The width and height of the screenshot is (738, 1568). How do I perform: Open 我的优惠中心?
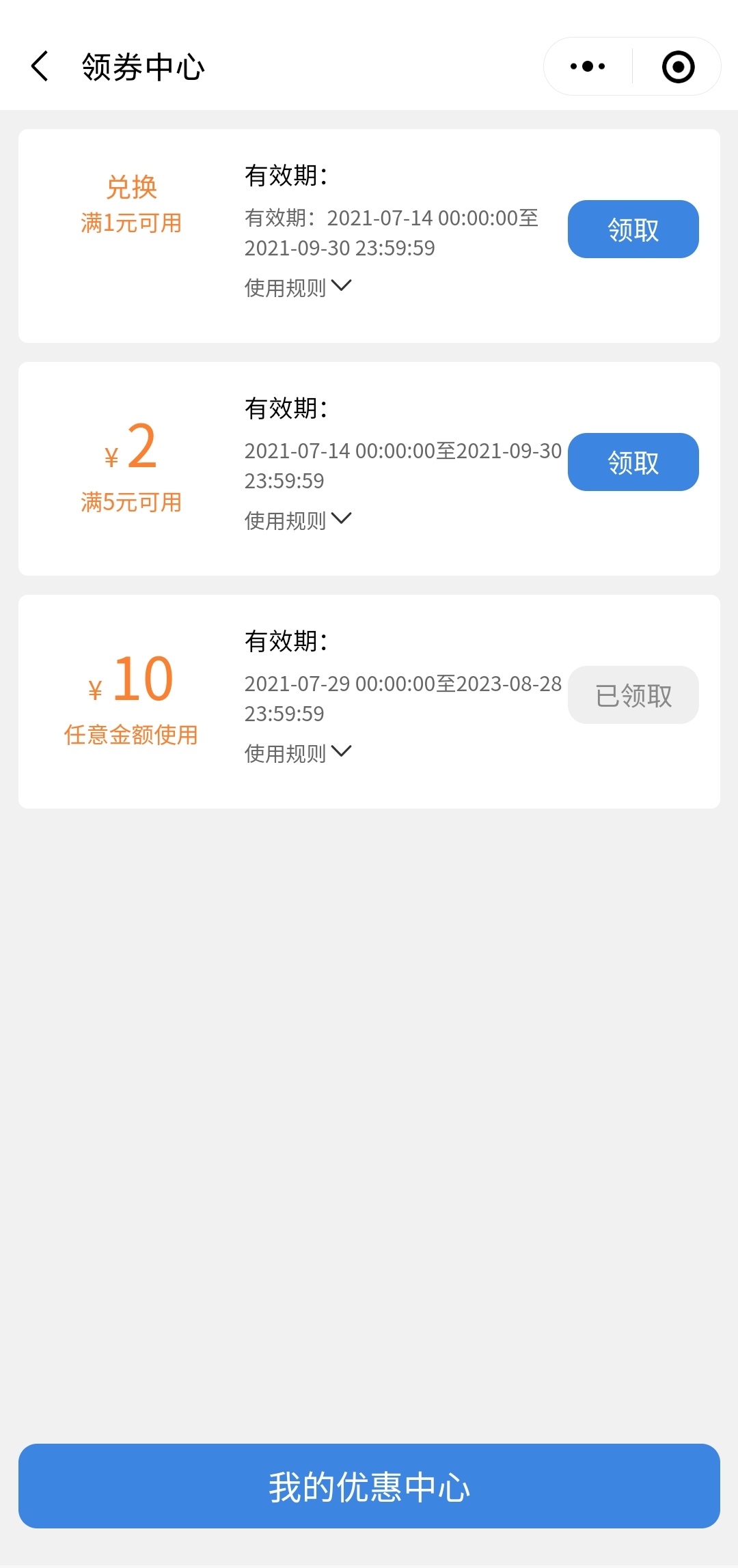[x=369, y=1486]
